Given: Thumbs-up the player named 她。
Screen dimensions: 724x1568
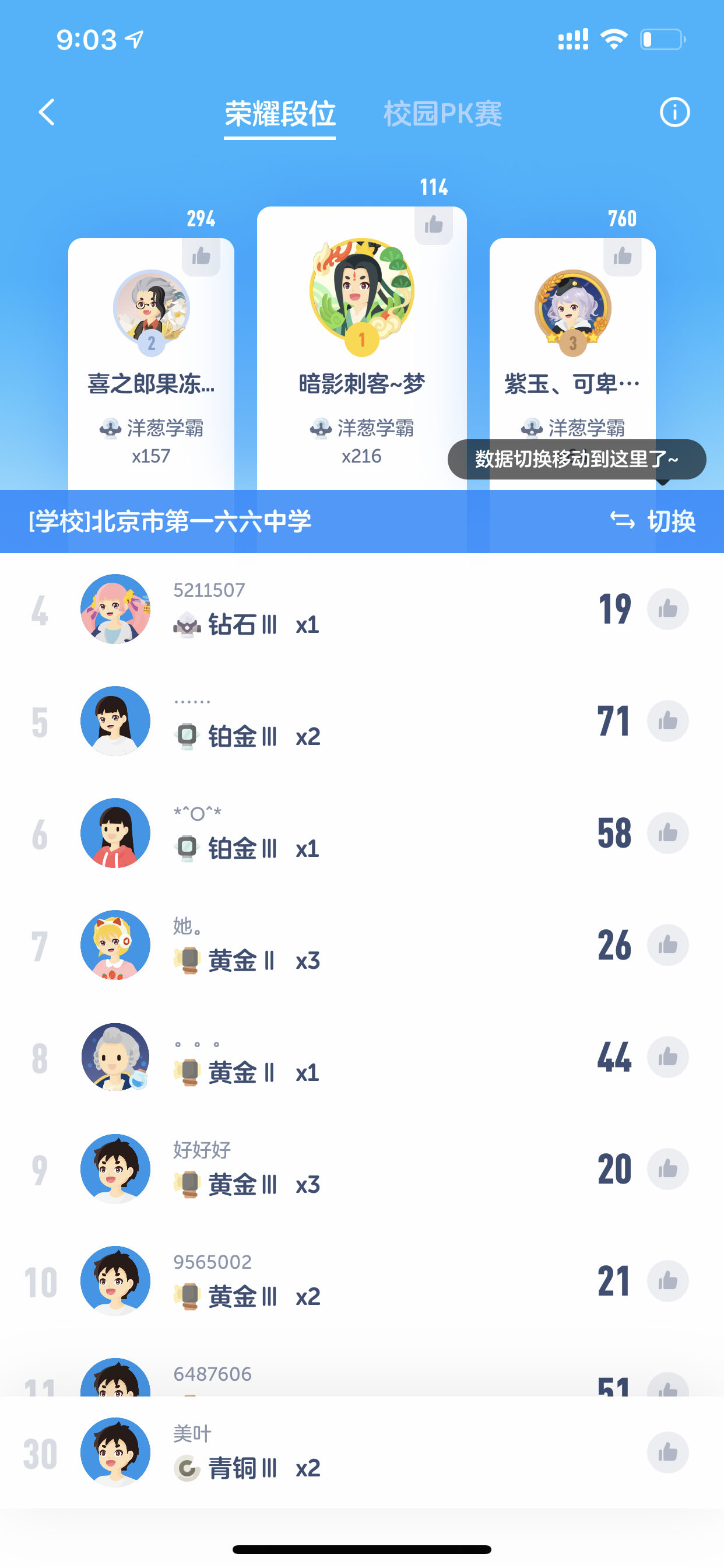Looking at the screenshot, I should pos(668,944).
